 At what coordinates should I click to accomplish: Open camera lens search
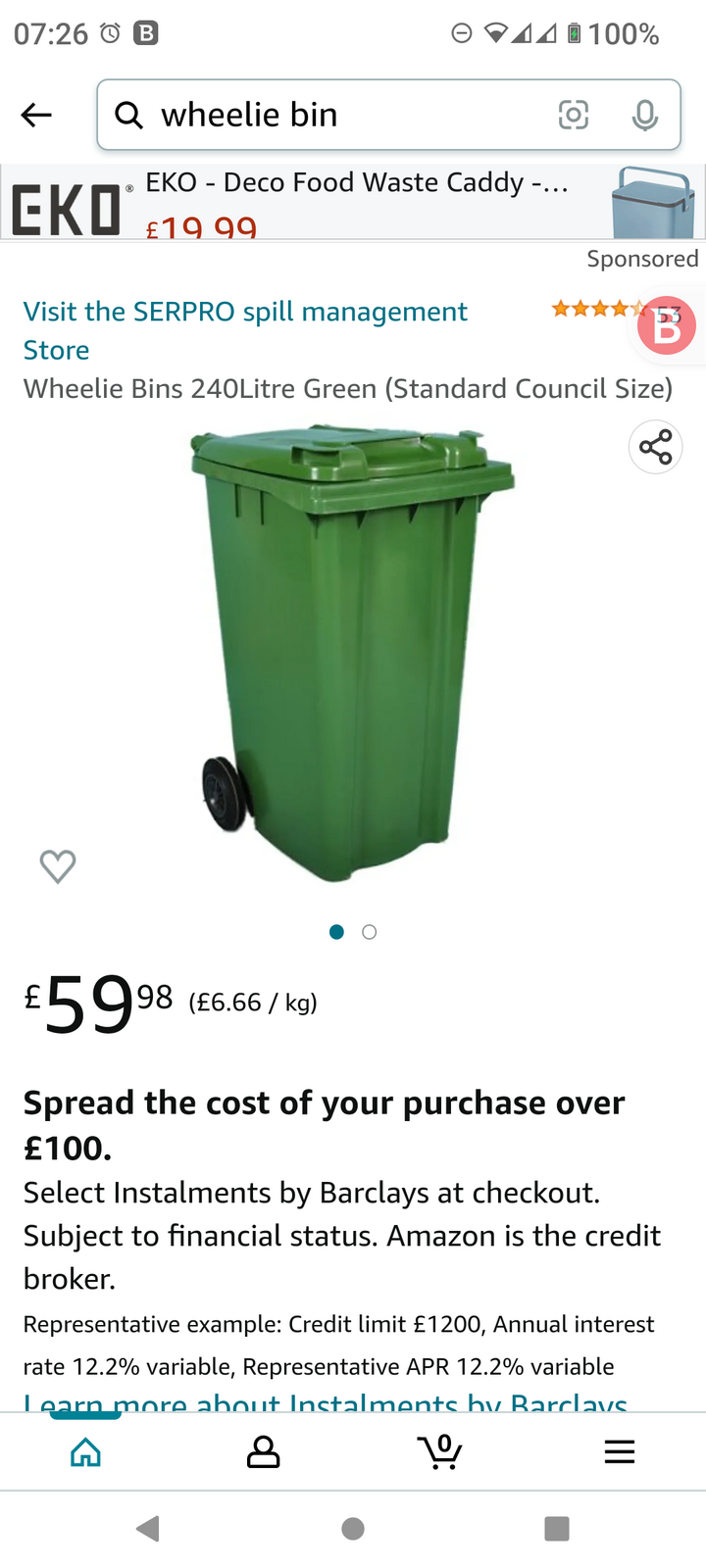(x=574, y=115)
